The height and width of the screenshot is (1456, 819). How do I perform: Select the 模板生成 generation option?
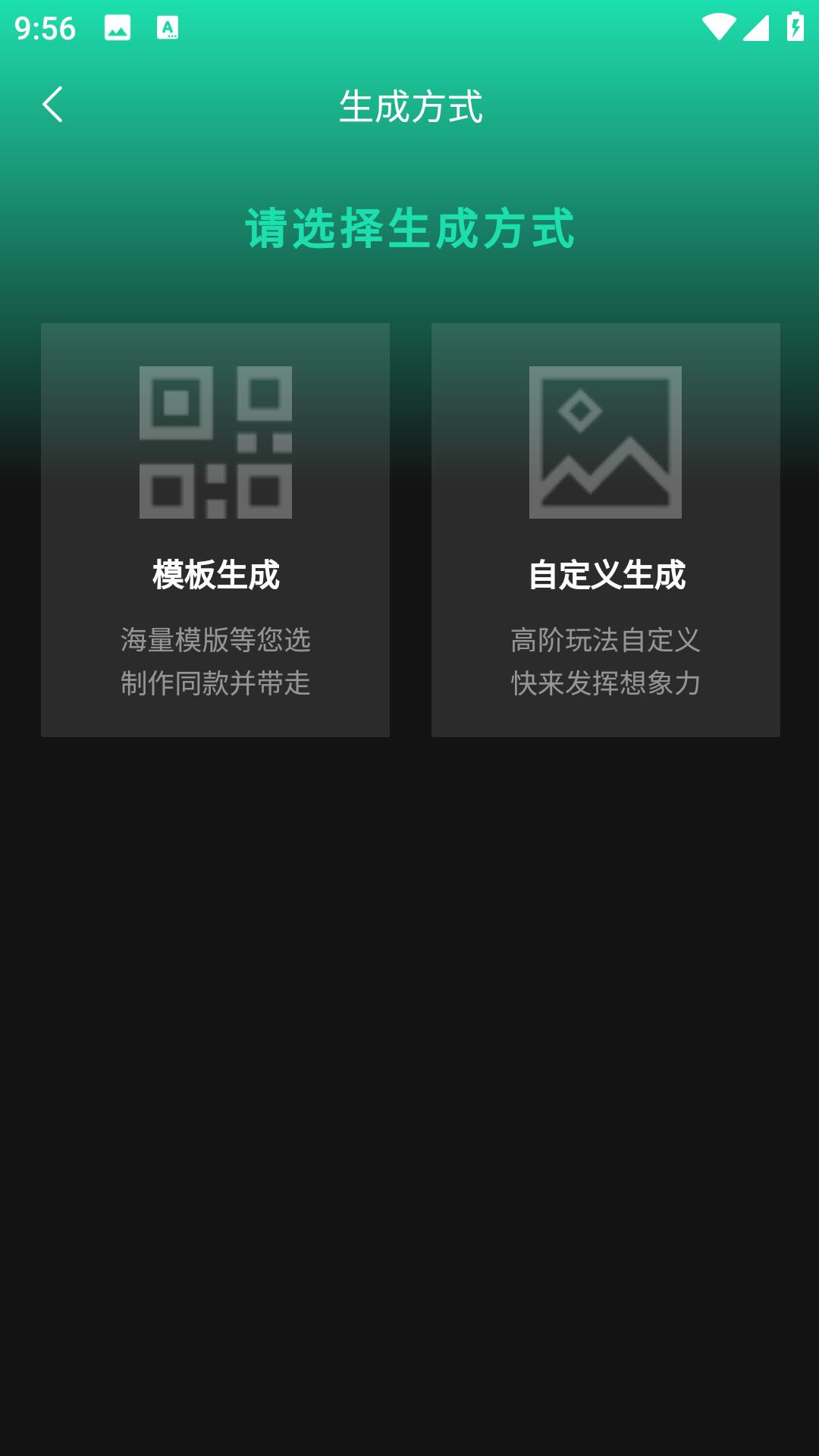click(x=215, y=529)
